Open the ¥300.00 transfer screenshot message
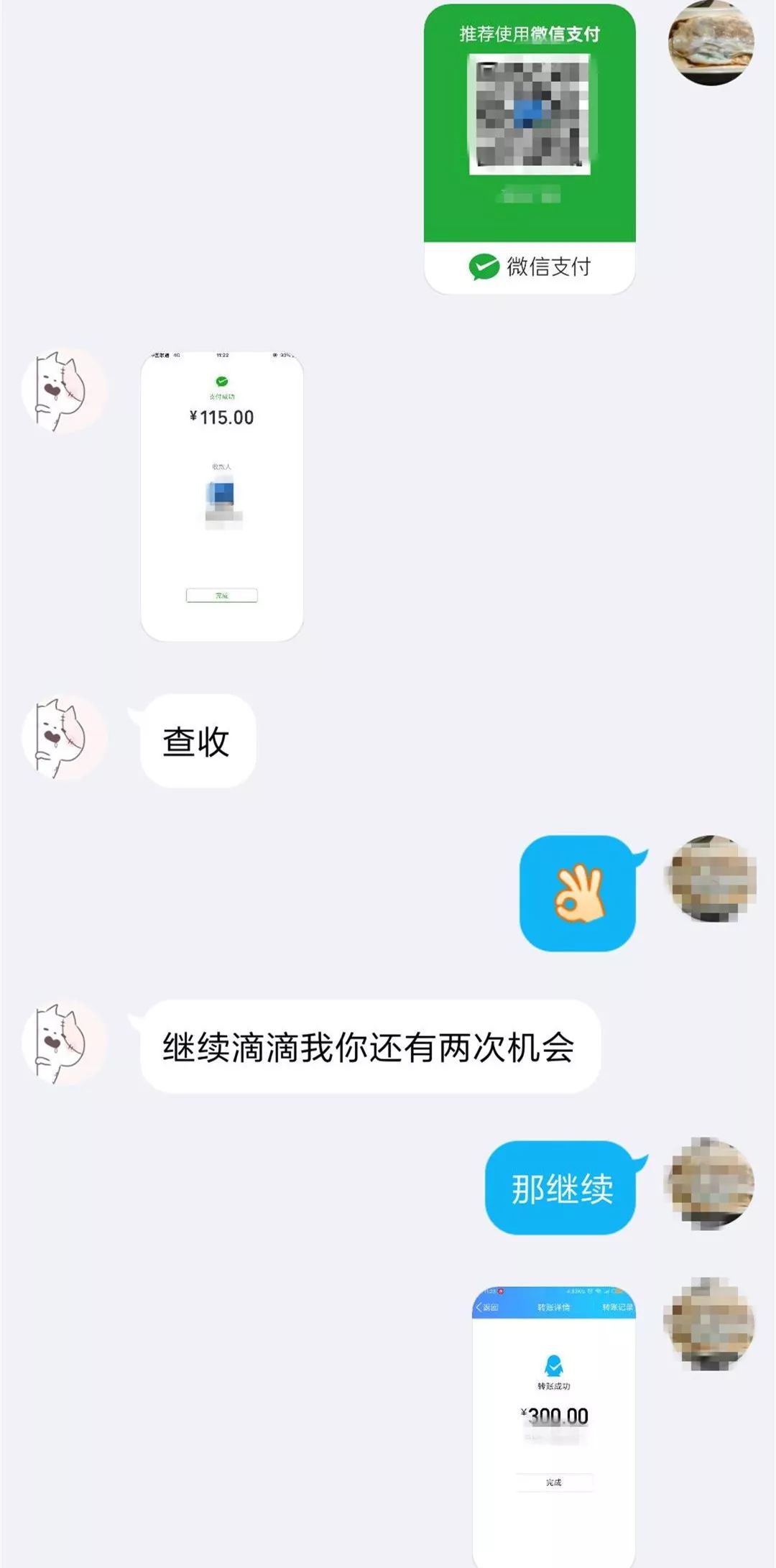This screenshot has width=776, height=1568. (553, 1423)
